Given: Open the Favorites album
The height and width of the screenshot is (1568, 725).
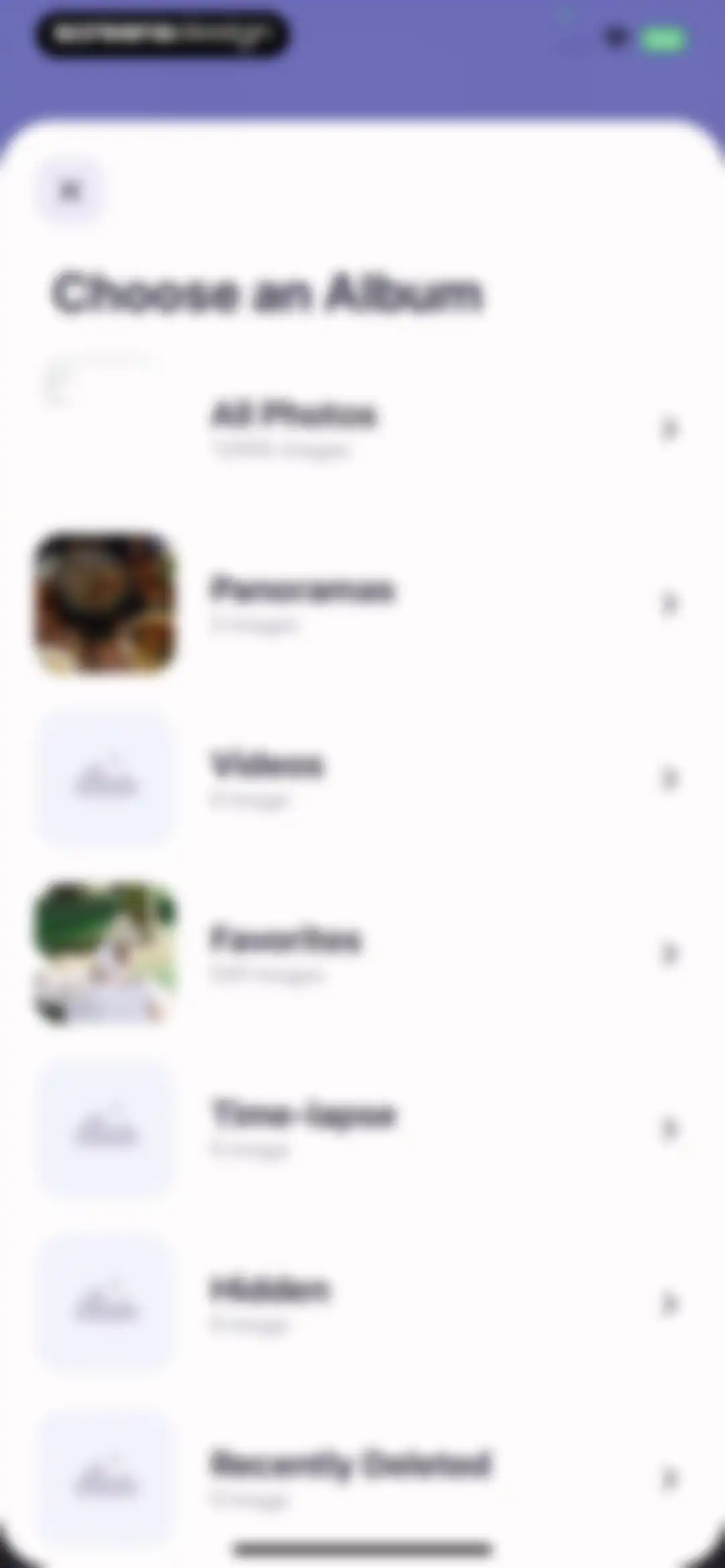Looking at the screenshot, I should pyautogui.click(x=362, y=954).
